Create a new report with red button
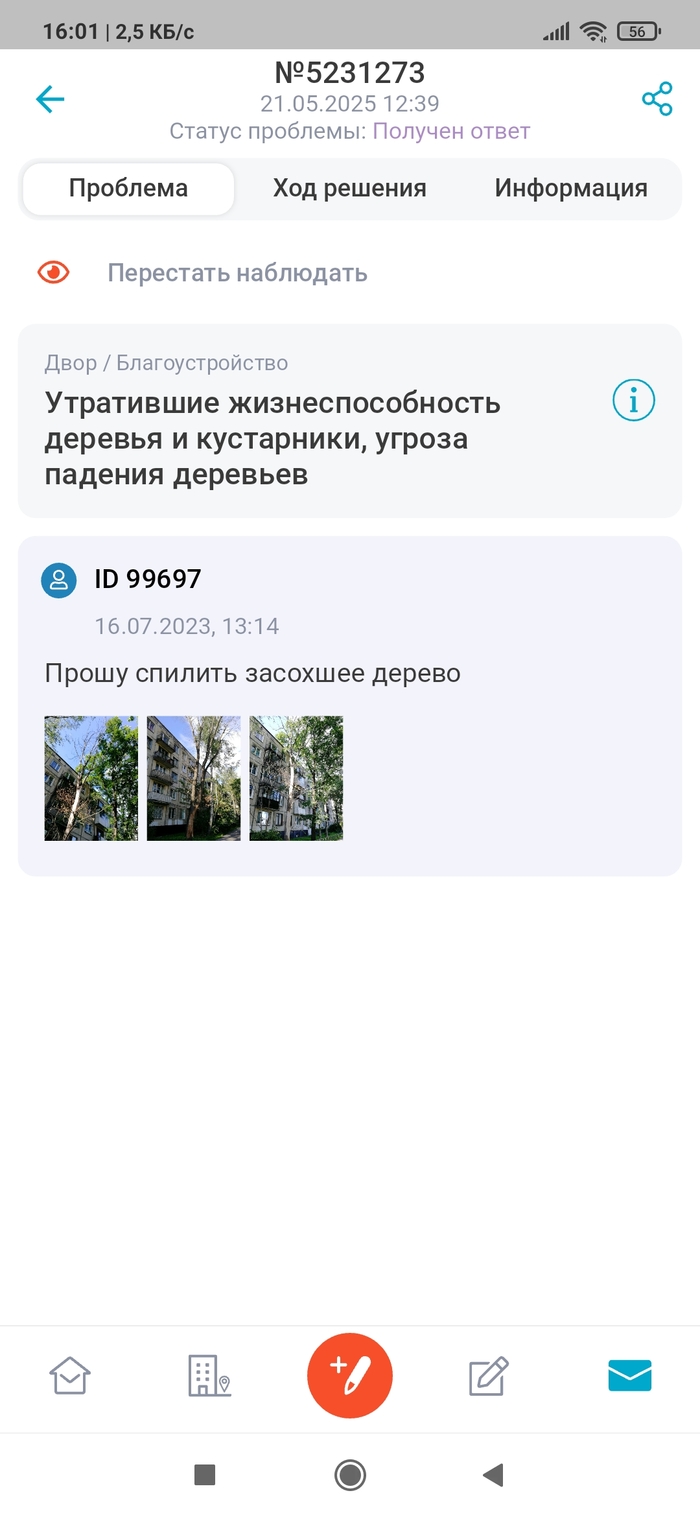The height and width of the screenshot is (1517, 700). (350, 1376)
